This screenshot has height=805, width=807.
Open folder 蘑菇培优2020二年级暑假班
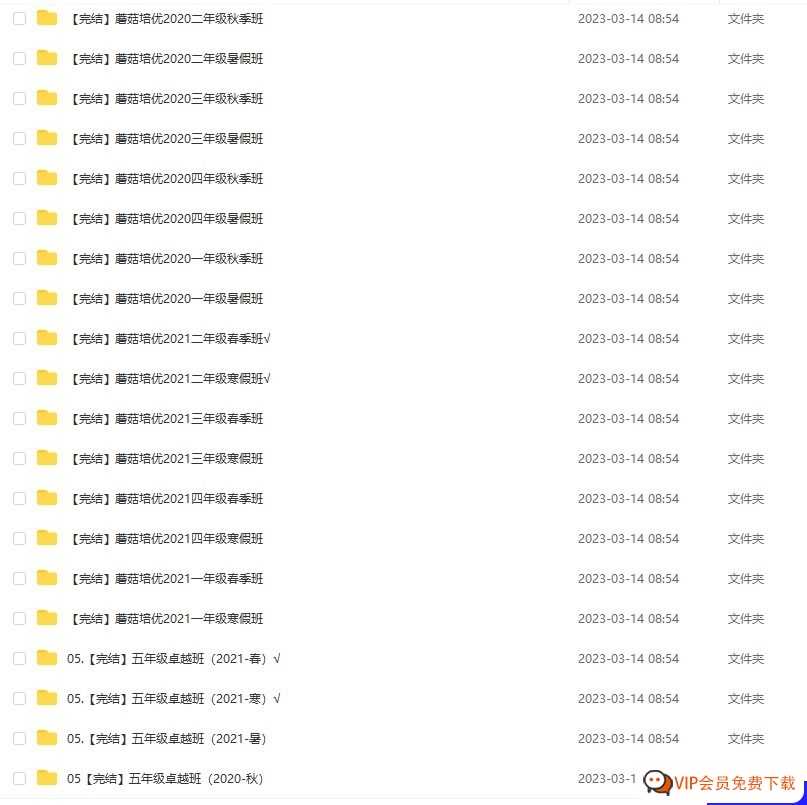coord(167,59)
